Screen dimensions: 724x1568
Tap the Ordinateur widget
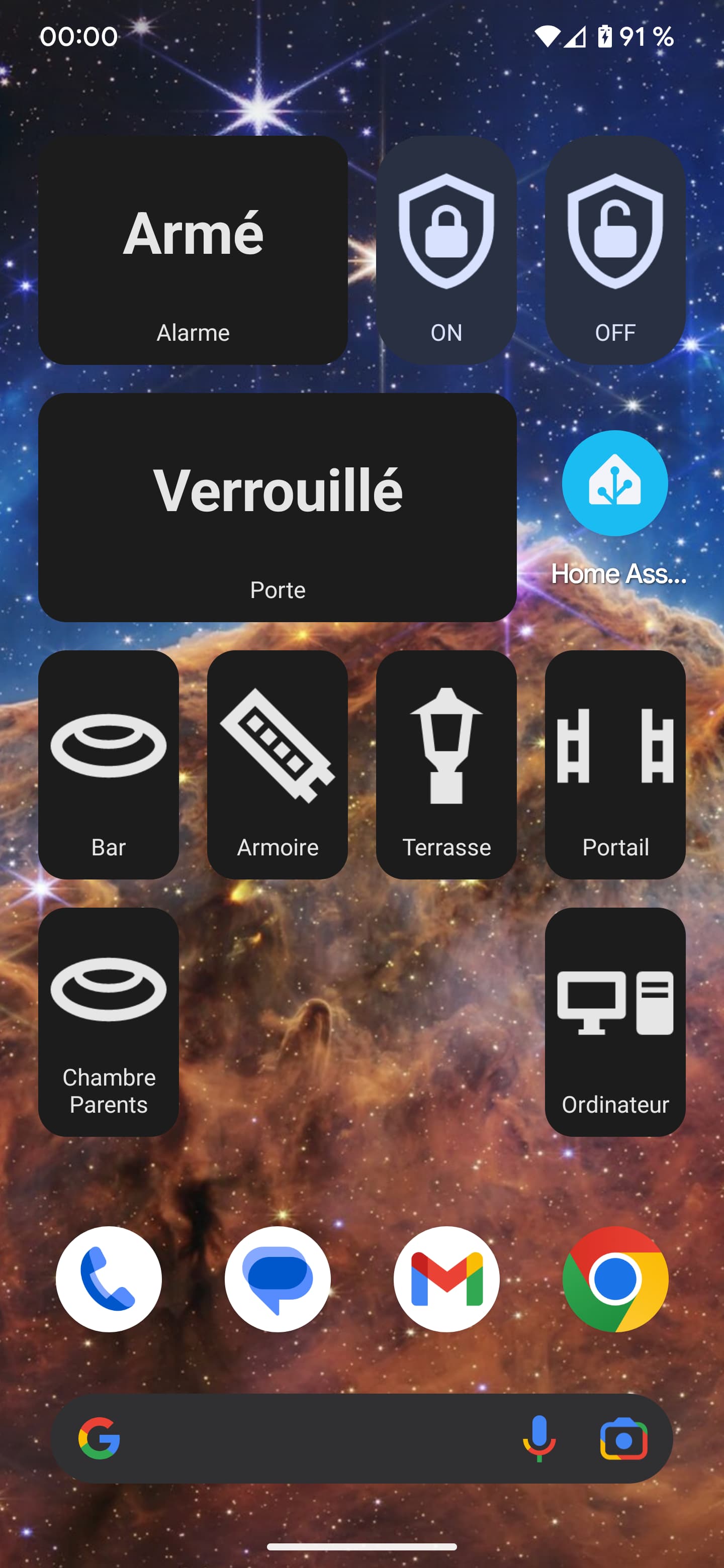pyautogui.click(x=615, y=1022)
